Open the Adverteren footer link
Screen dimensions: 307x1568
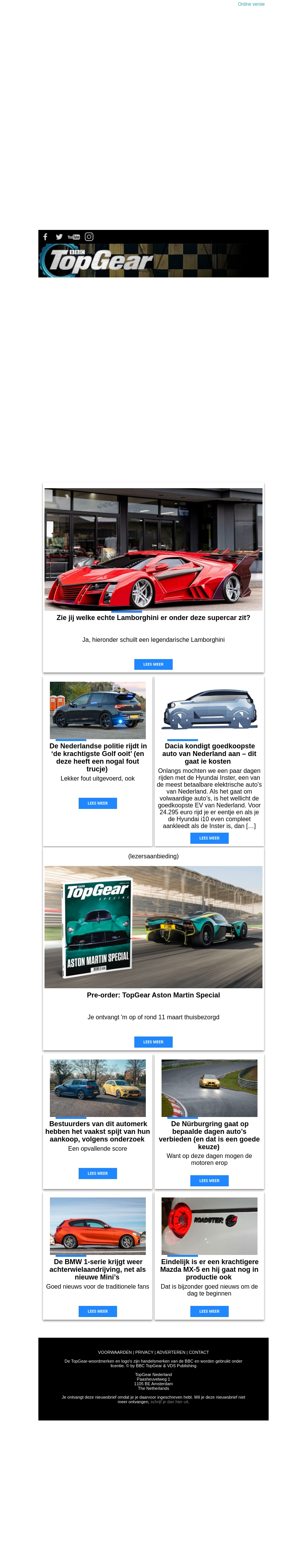170,1352
